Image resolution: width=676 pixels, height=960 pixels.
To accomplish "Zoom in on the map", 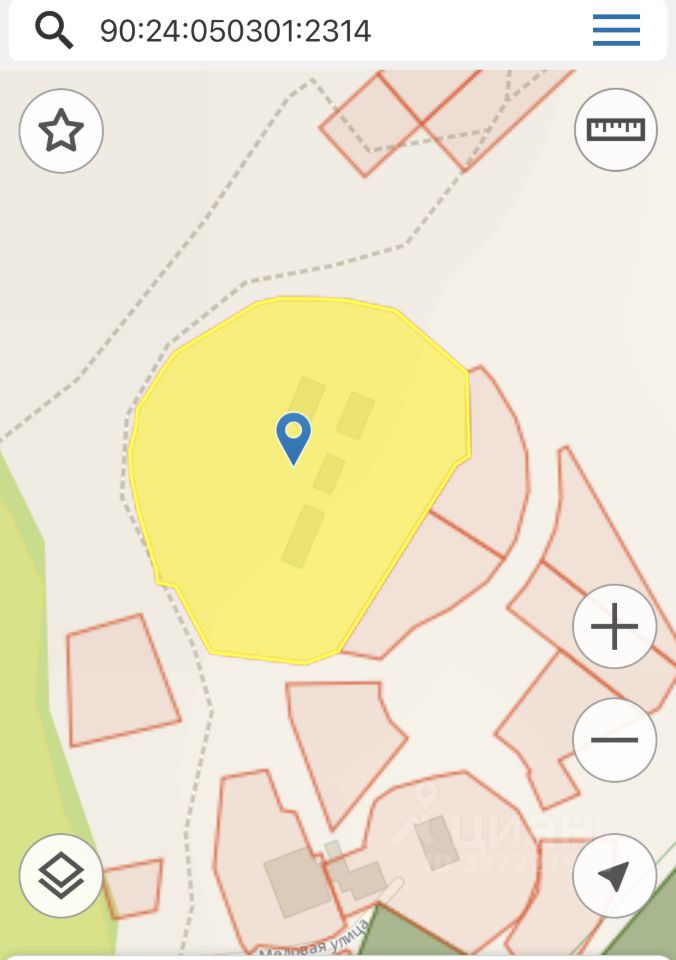I will (614, 628).
